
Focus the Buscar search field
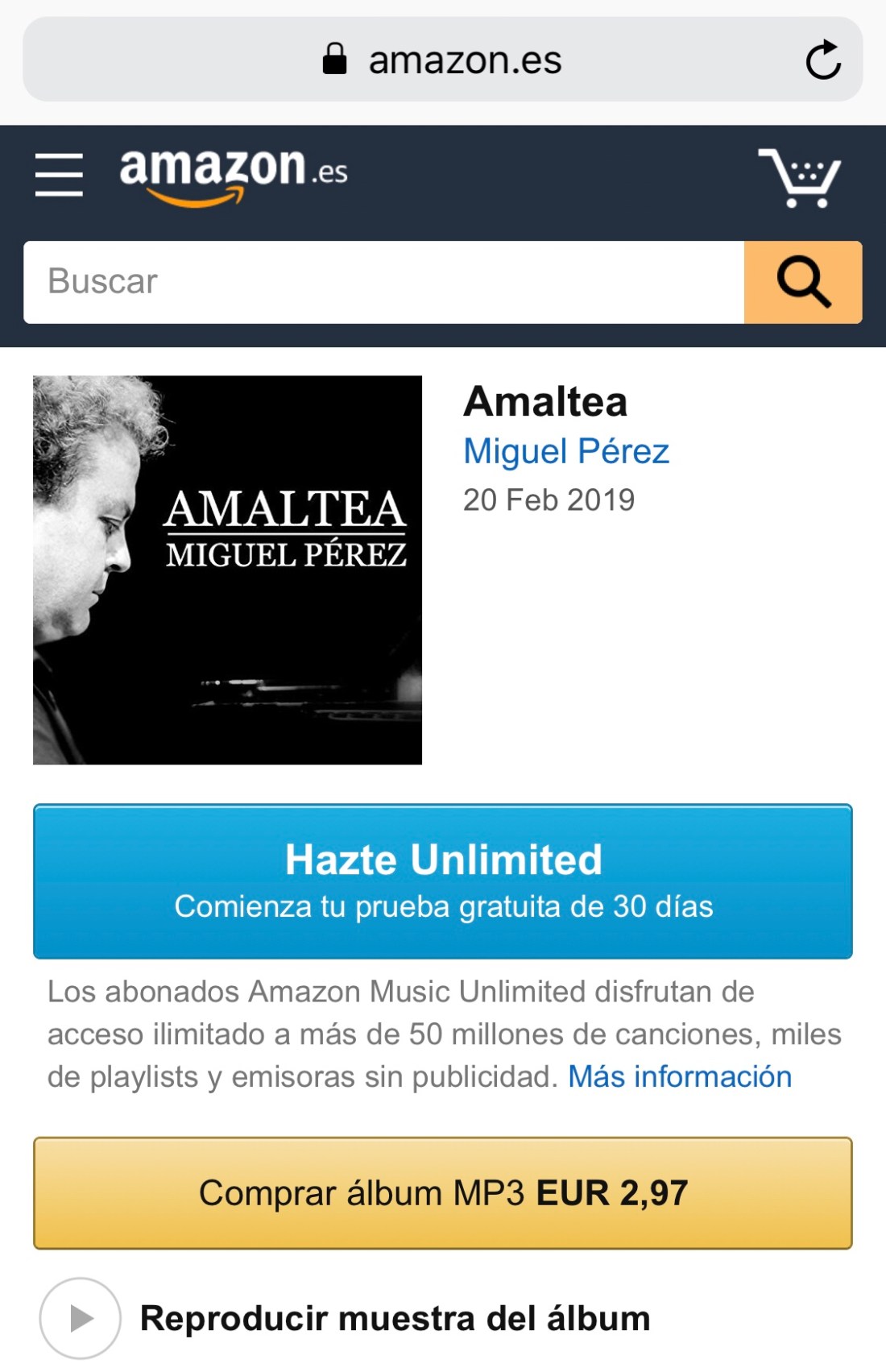click(x=383, y=282)
